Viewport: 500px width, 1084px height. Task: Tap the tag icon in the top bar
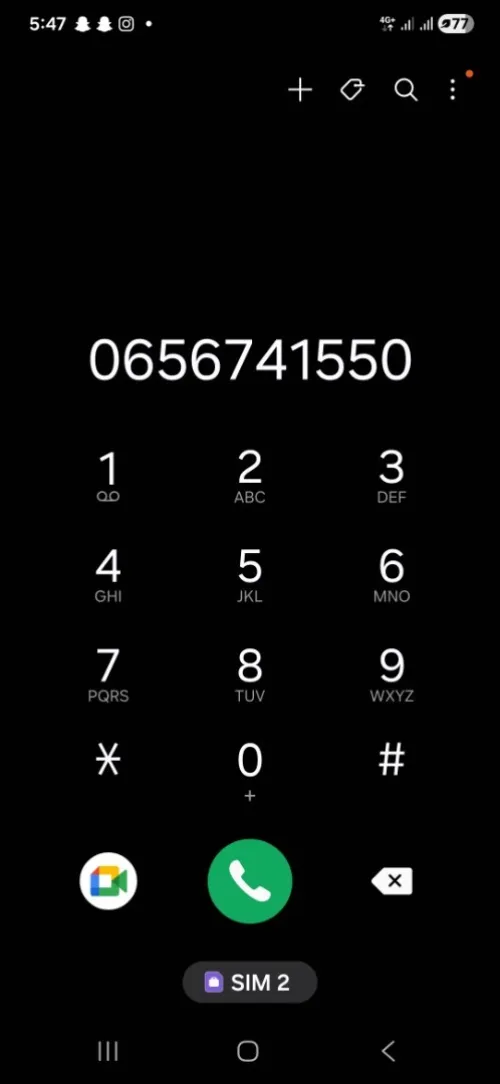352,90
